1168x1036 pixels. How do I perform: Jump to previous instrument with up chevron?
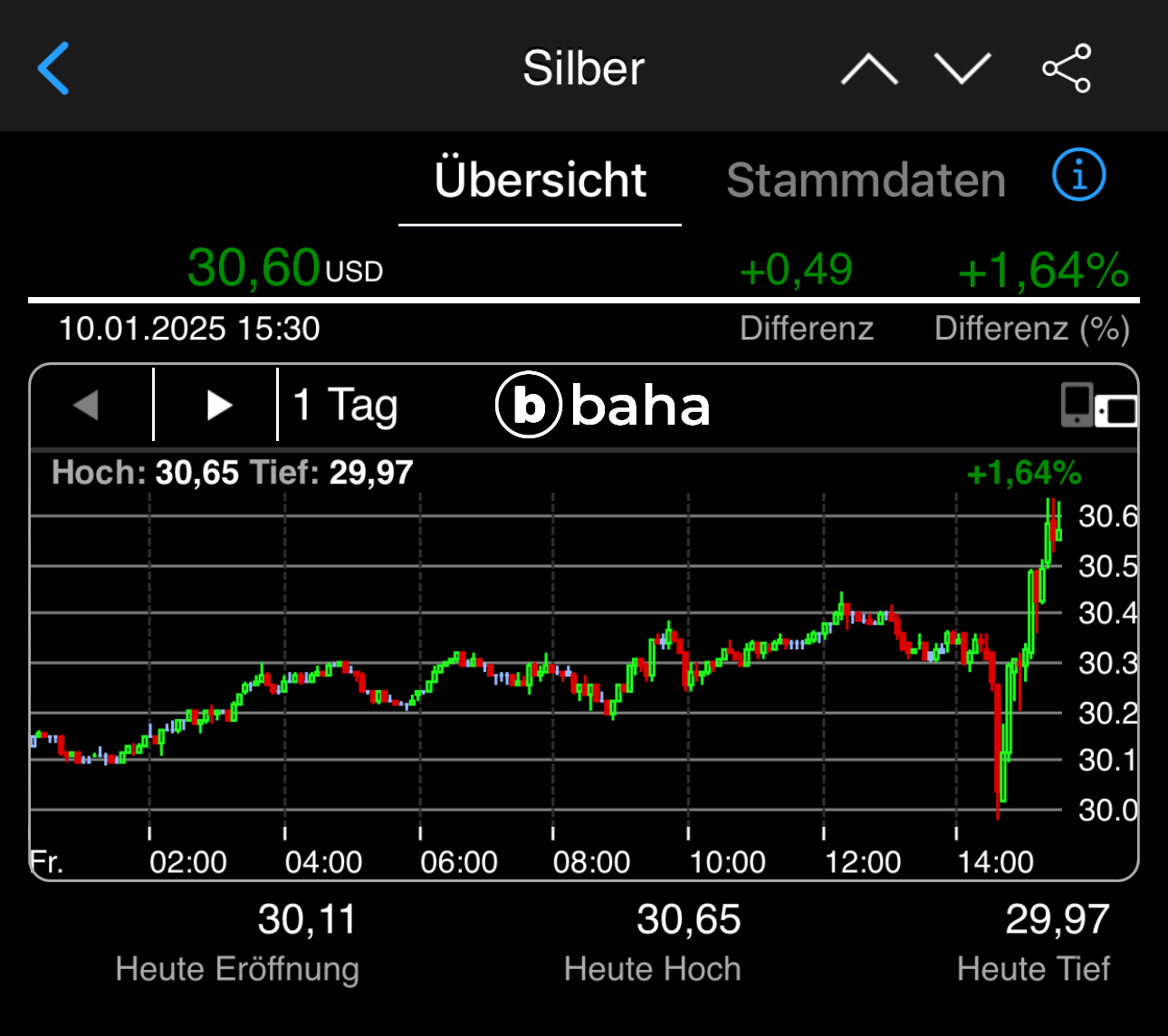pos(869,69)
